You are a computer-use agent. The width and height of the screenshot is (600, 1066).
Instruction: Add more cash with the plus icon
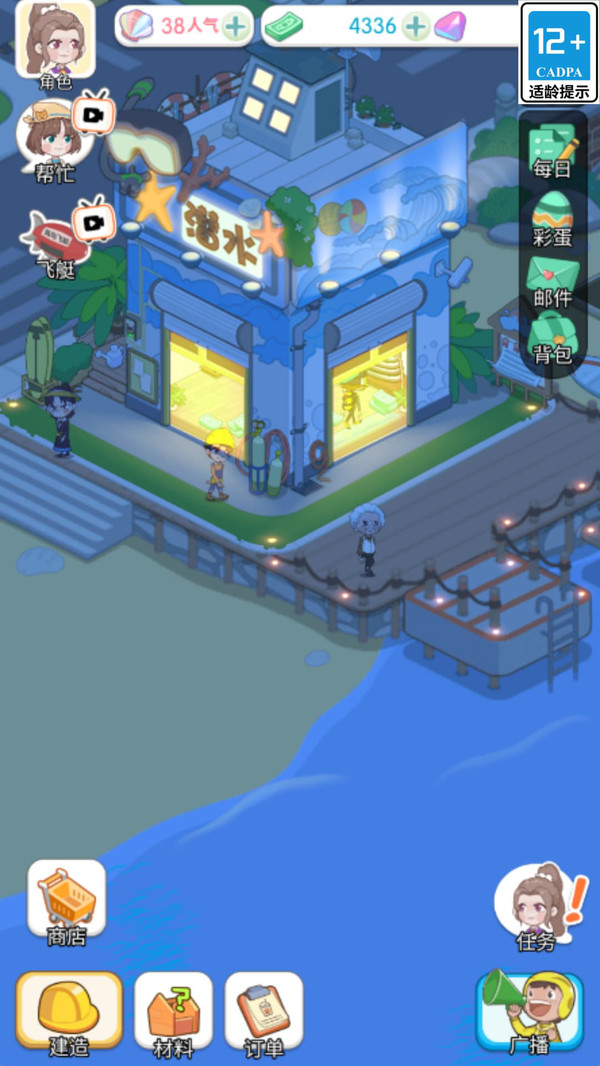tap(415, 27)
